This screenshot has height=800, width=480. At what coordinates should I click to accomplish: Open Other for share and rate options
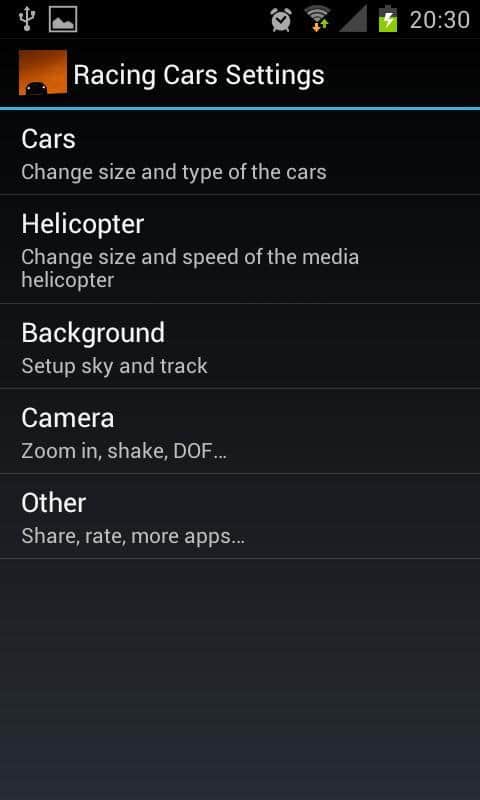click(x=240, y=516)
